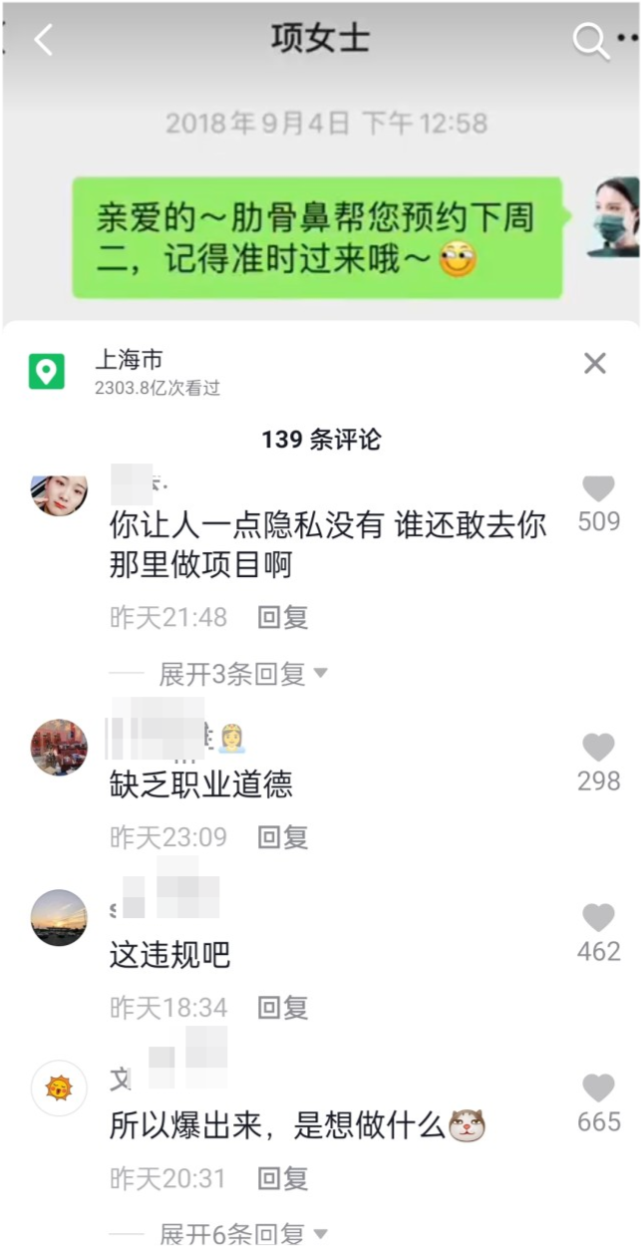Screen dimensions: 641x1246
Task: Open the 上海市 location tag
Action: click(x=129, y=360)
